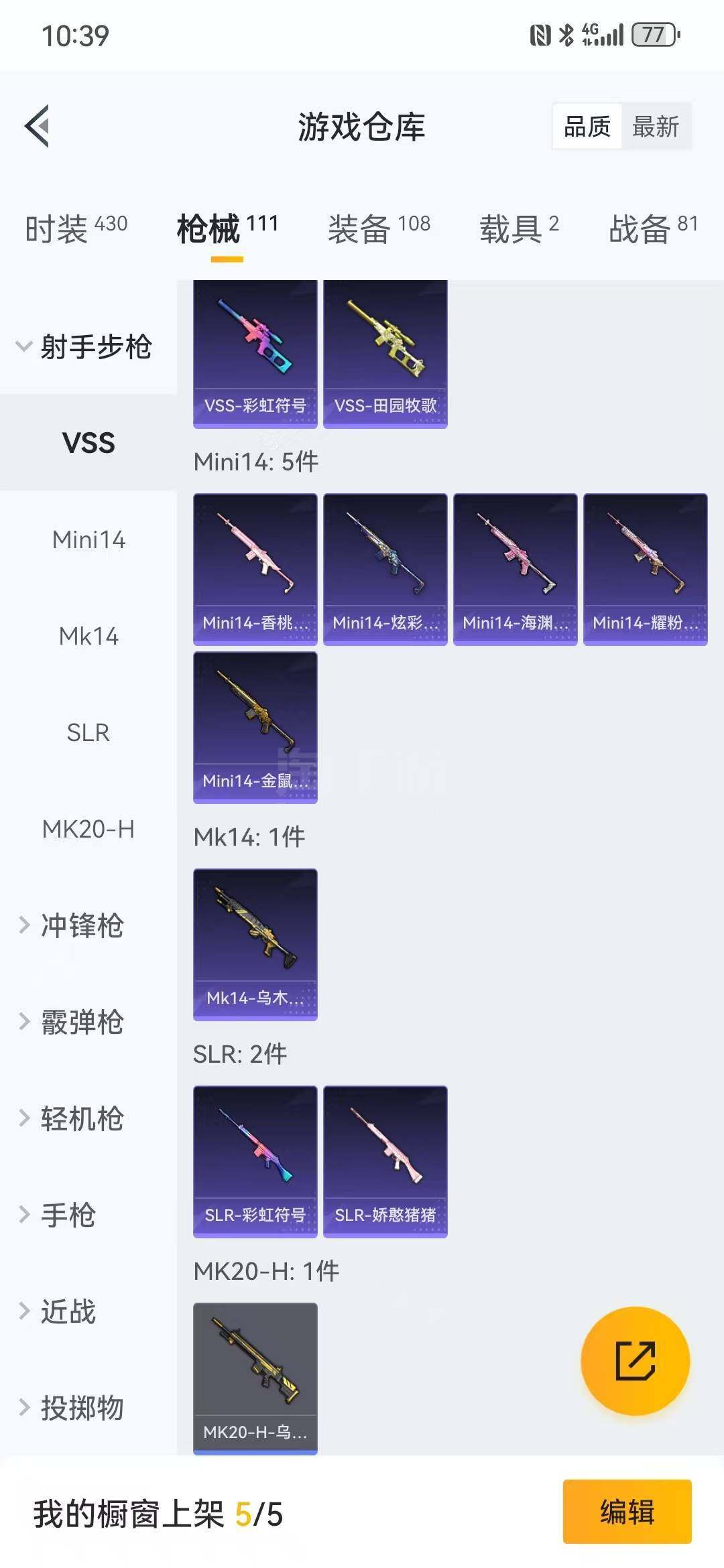Expand the 手枪 category
Image resolution: width=724 pixels, height=1568 pixels.
coord(67,1215)
